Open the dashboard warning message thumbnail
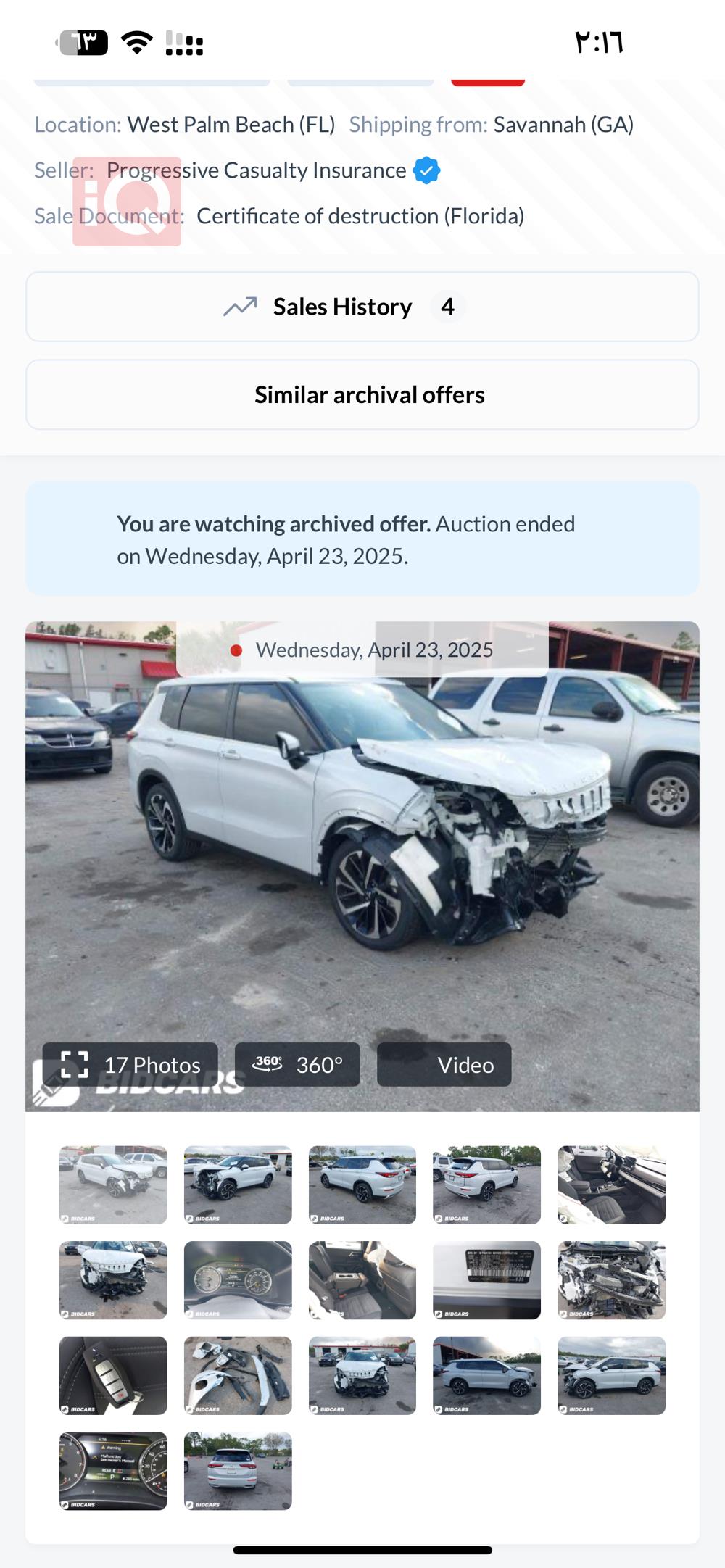Screen dimensions: 725x1568 [x=113, y=1471]
